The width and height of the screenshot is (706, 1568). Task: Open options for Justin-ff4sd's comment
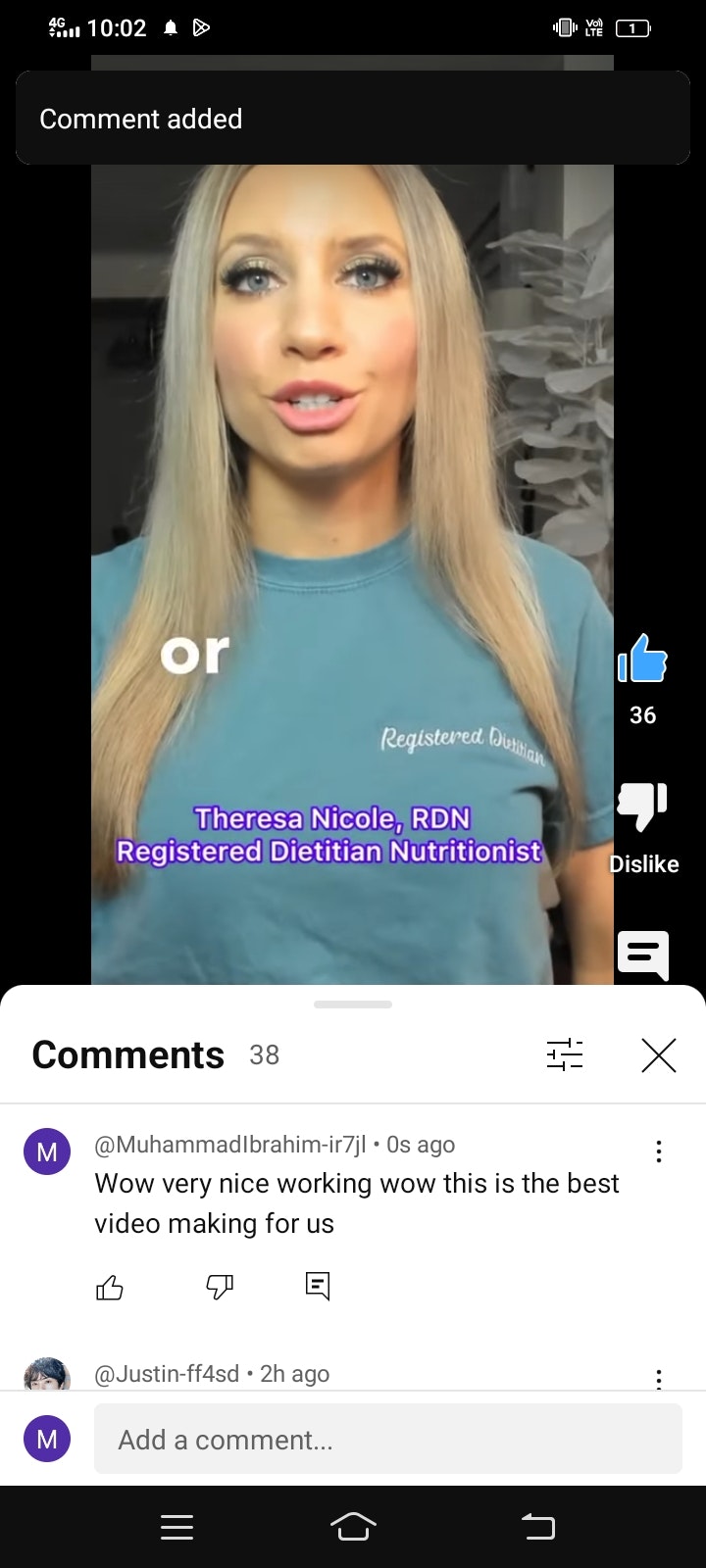click(658, 1378)
